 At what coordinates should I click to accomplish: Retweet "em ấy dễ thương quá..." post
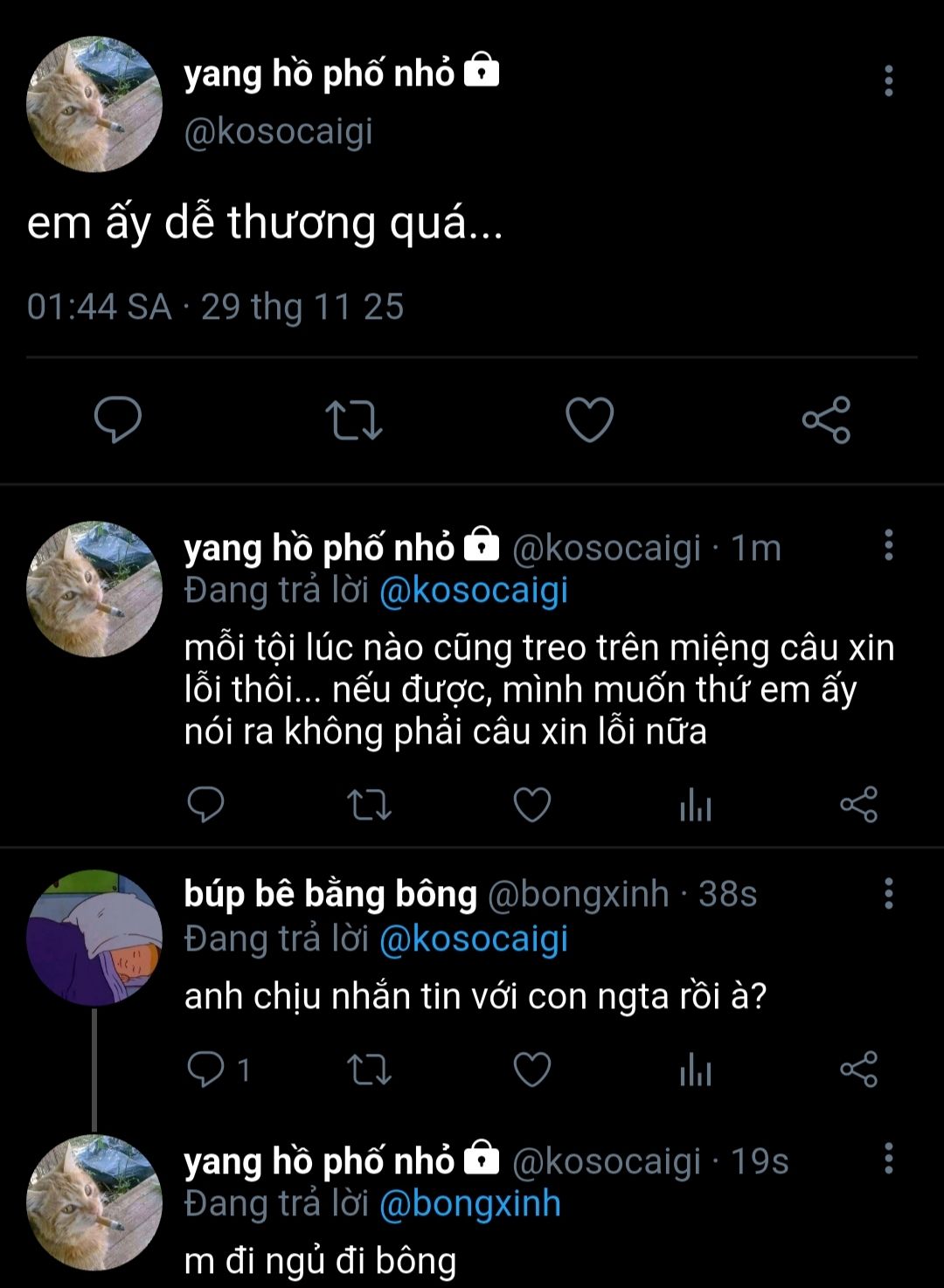(x=354, y=419)
